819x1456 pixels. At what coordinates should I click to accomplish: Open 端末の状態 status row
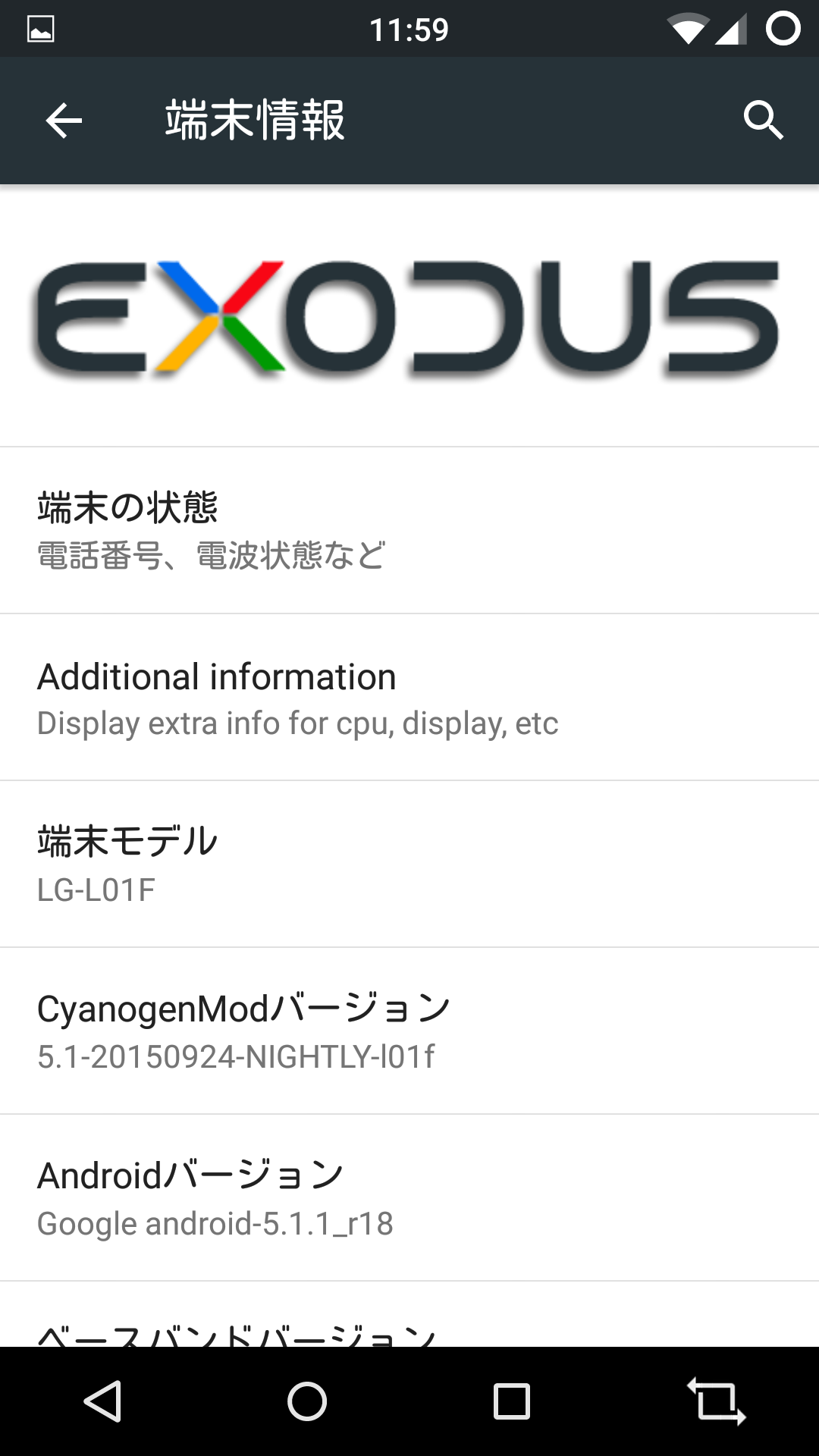pyautogui.click(x=409, y=531)
